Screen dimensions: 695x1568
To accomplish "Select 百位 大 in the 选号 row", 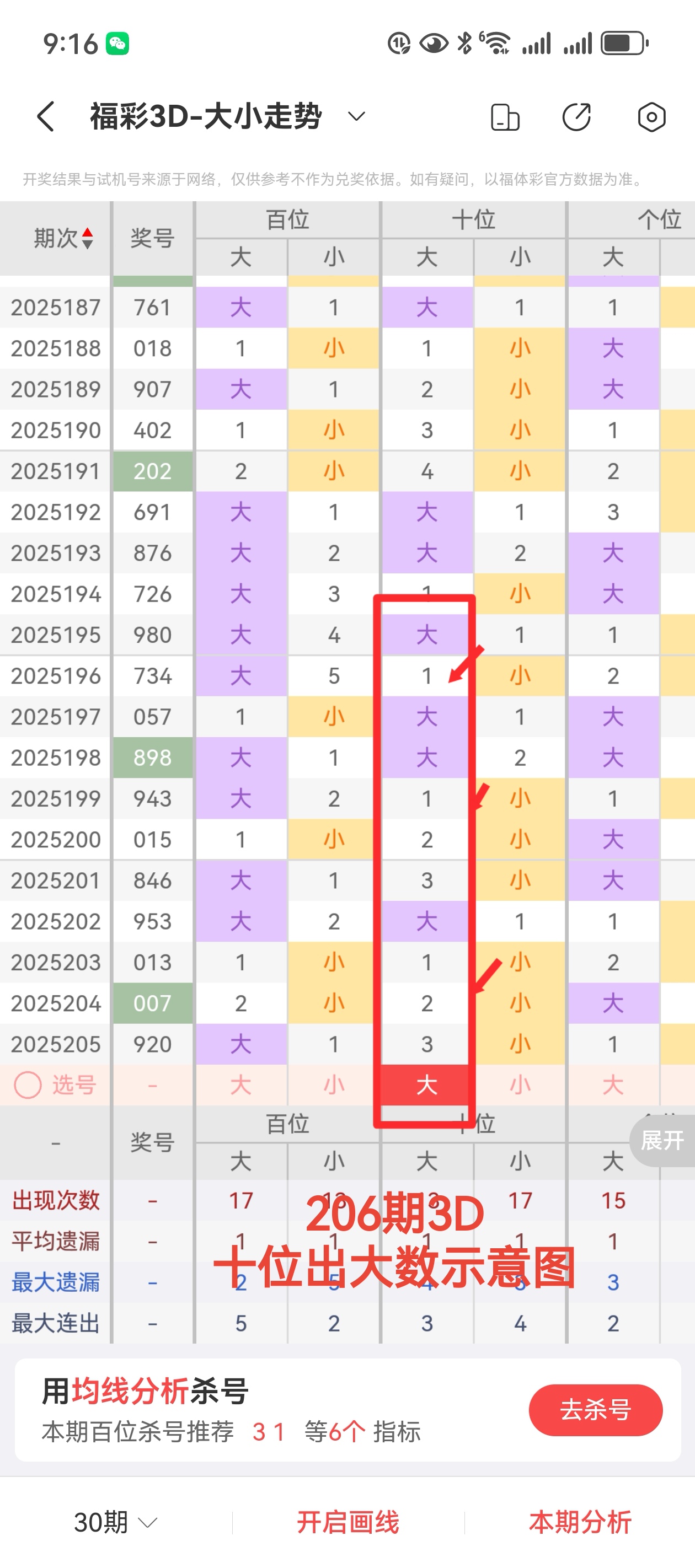I will click(241, 1084).
